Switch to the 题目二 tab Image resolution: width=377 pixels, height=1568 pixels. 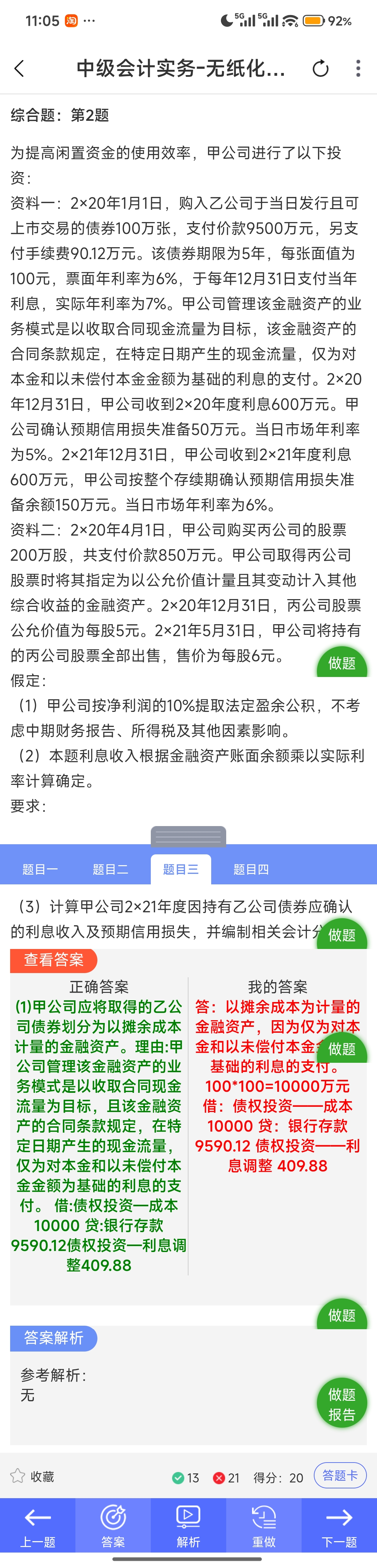click(110, 869)
